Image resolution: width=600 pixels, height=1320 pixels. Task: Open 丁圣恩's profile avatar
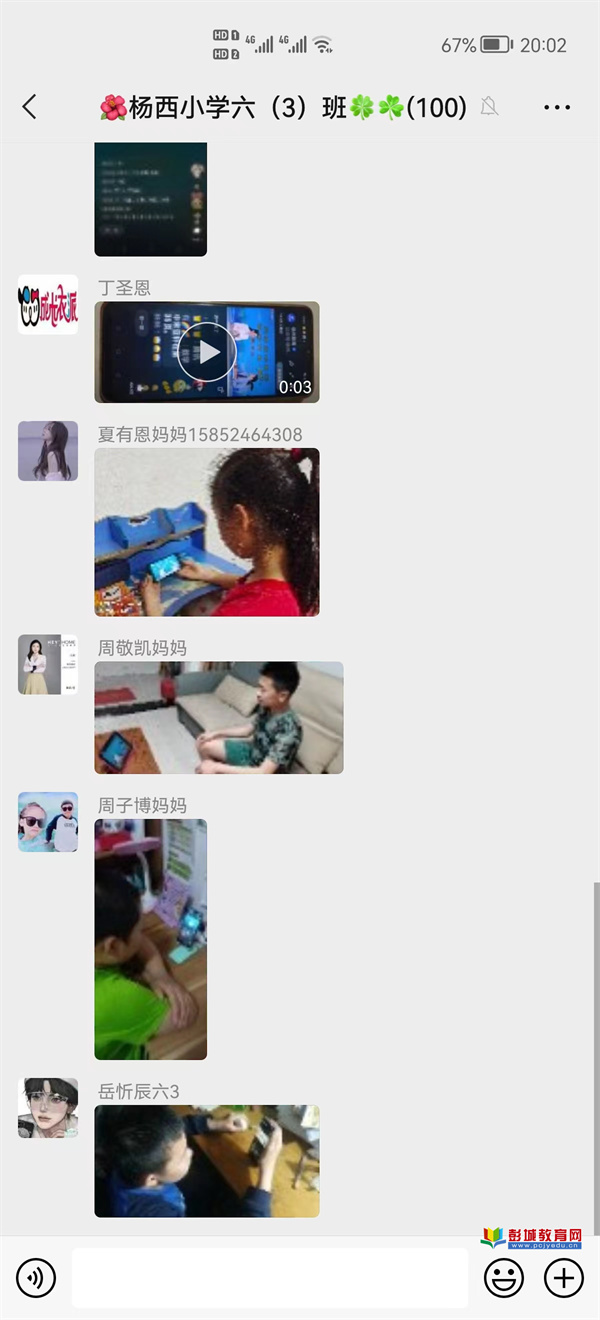[48, 305]
